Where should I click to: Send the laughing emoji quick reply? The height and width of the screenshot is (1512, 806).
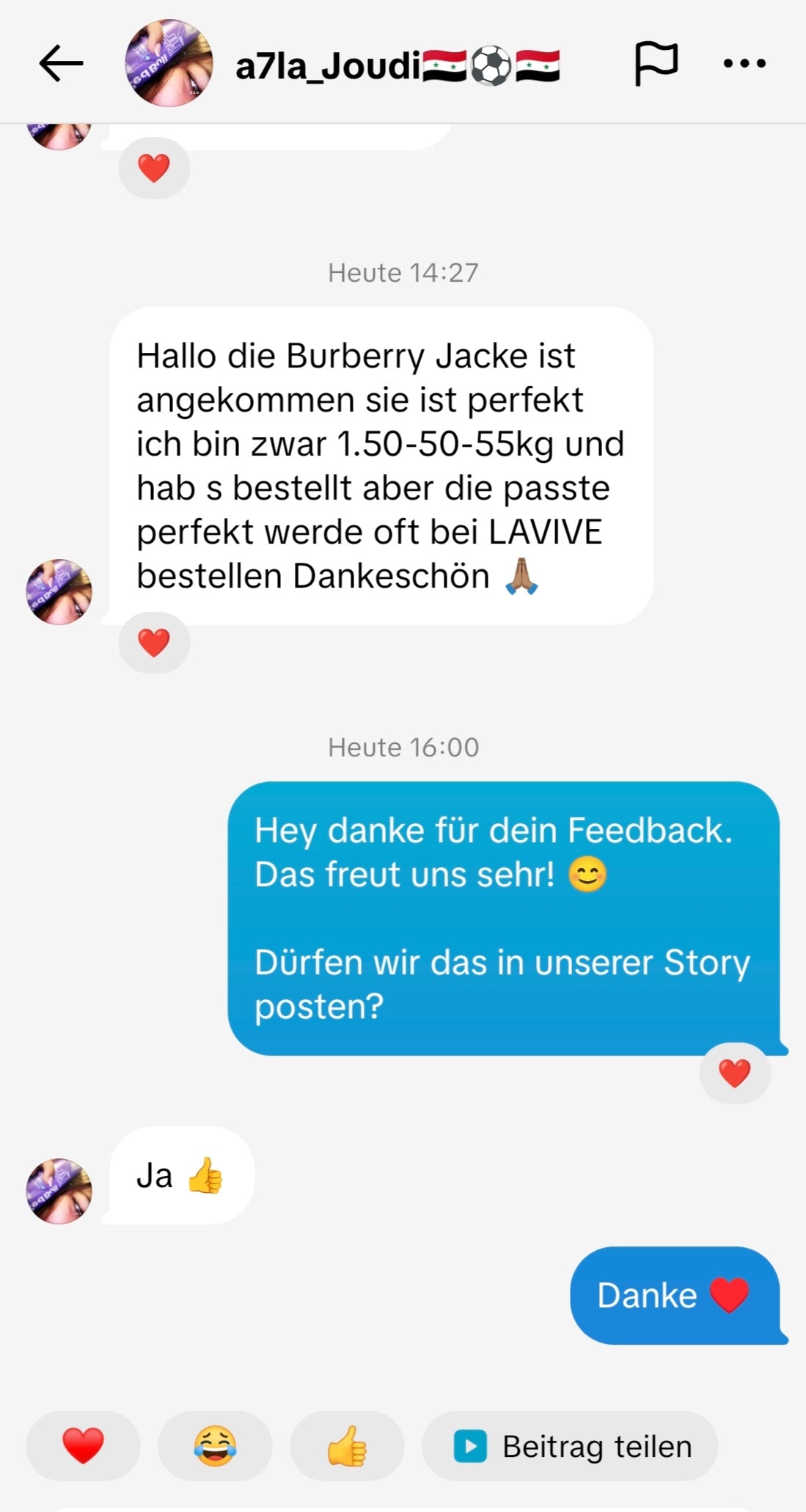[215, 1446]
